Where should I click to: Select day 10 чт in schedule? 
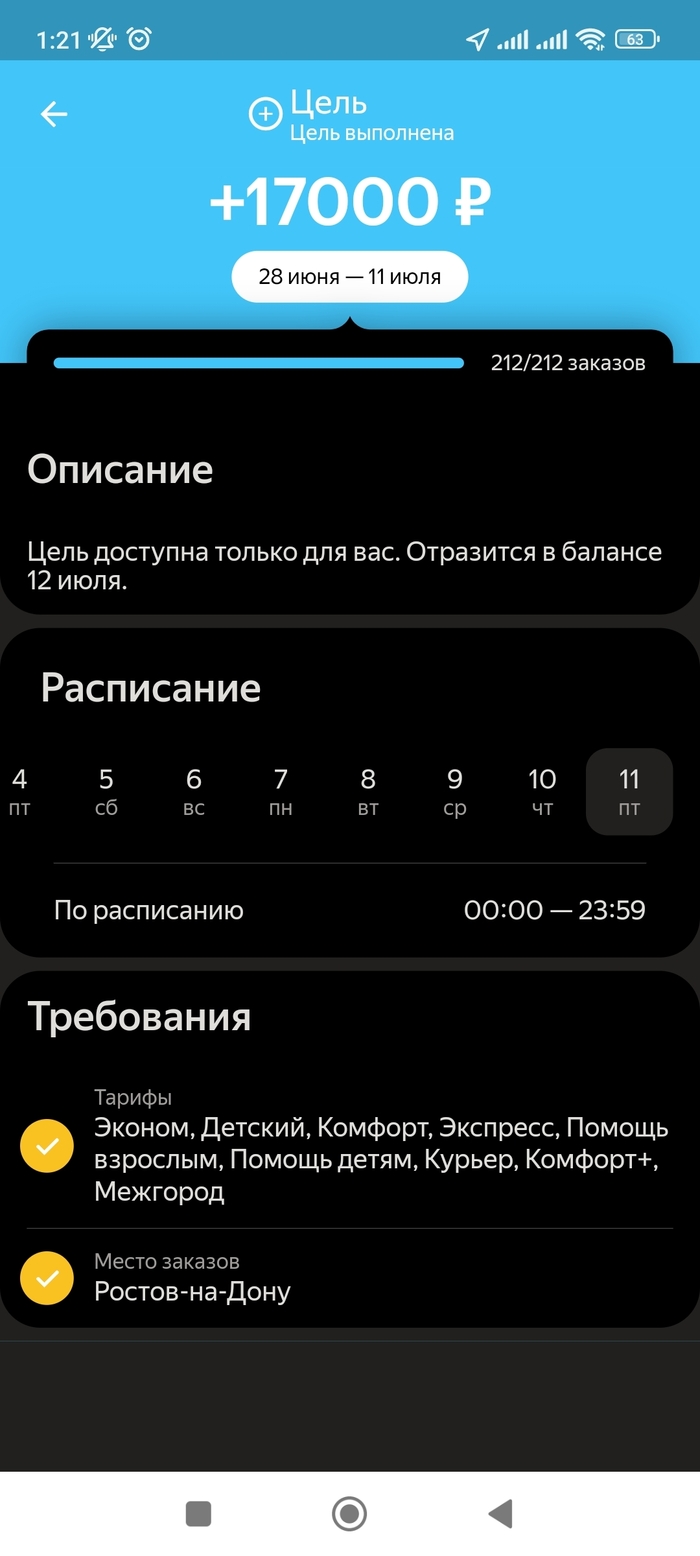tap(542, 792)
